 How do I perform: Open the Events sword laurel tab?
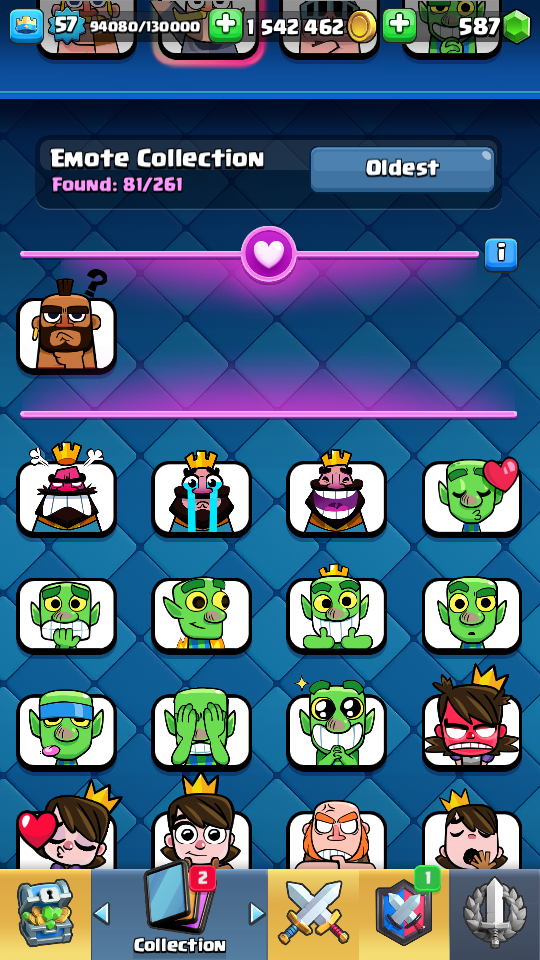(495, 914)
